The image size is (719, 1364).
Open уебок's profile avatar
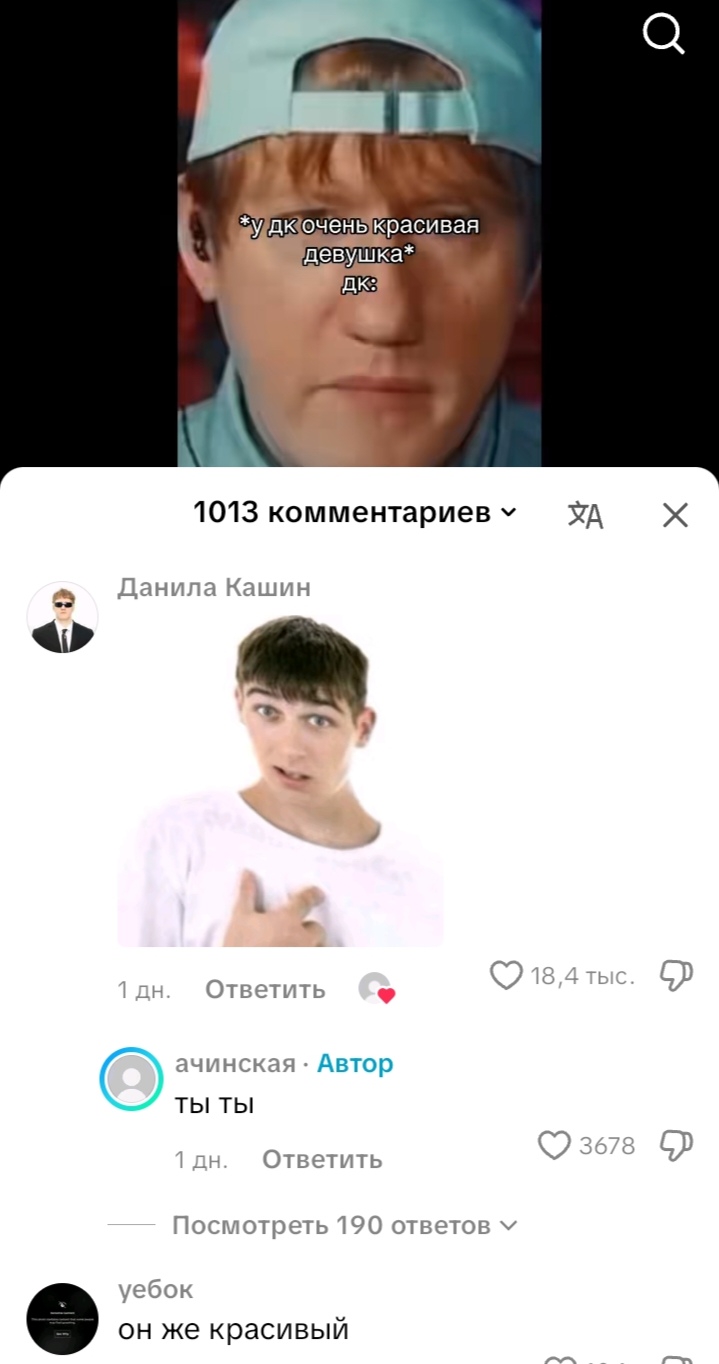(x=62, y=1319)
